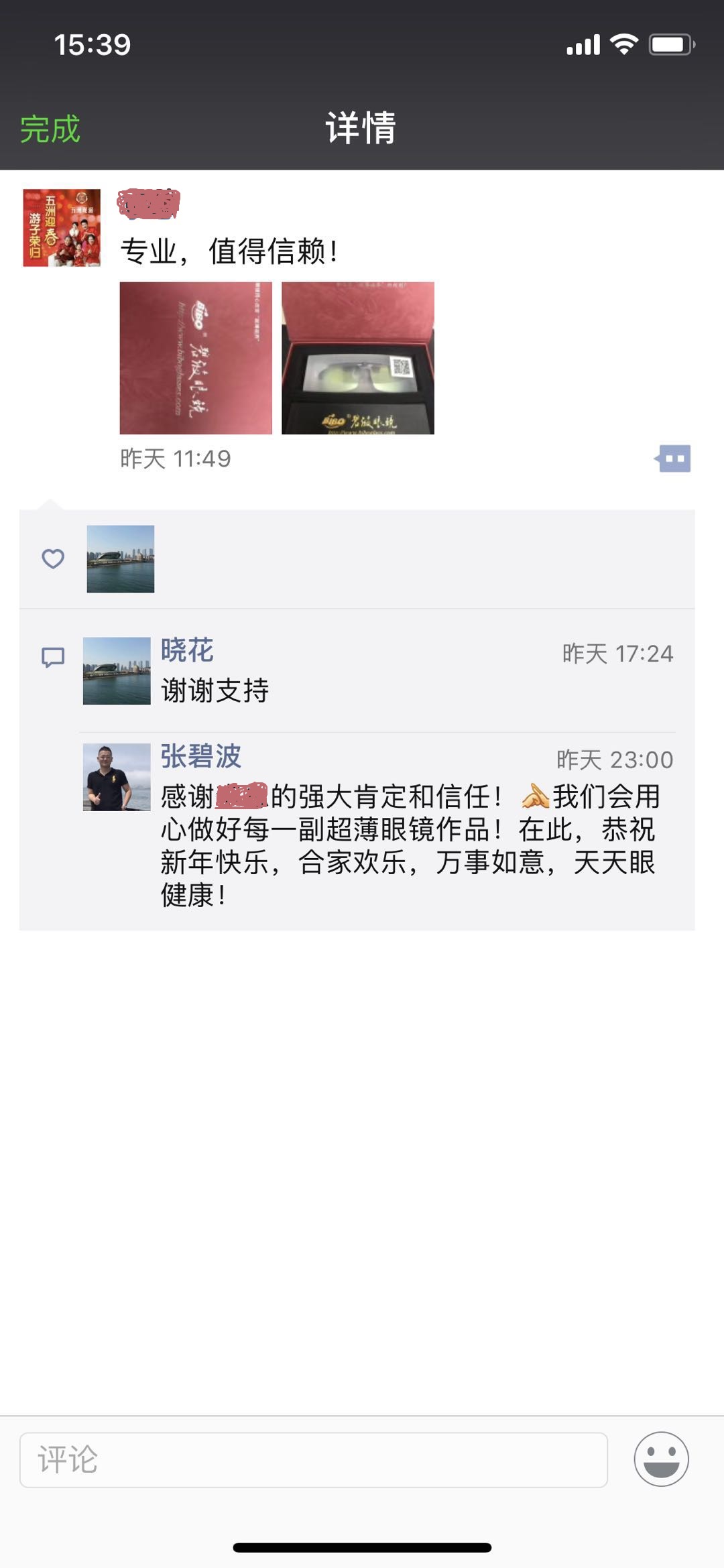Open 晓花's profile name link
The height and width of the screenshot is (1568, 724).
click(x=187, y=650)
